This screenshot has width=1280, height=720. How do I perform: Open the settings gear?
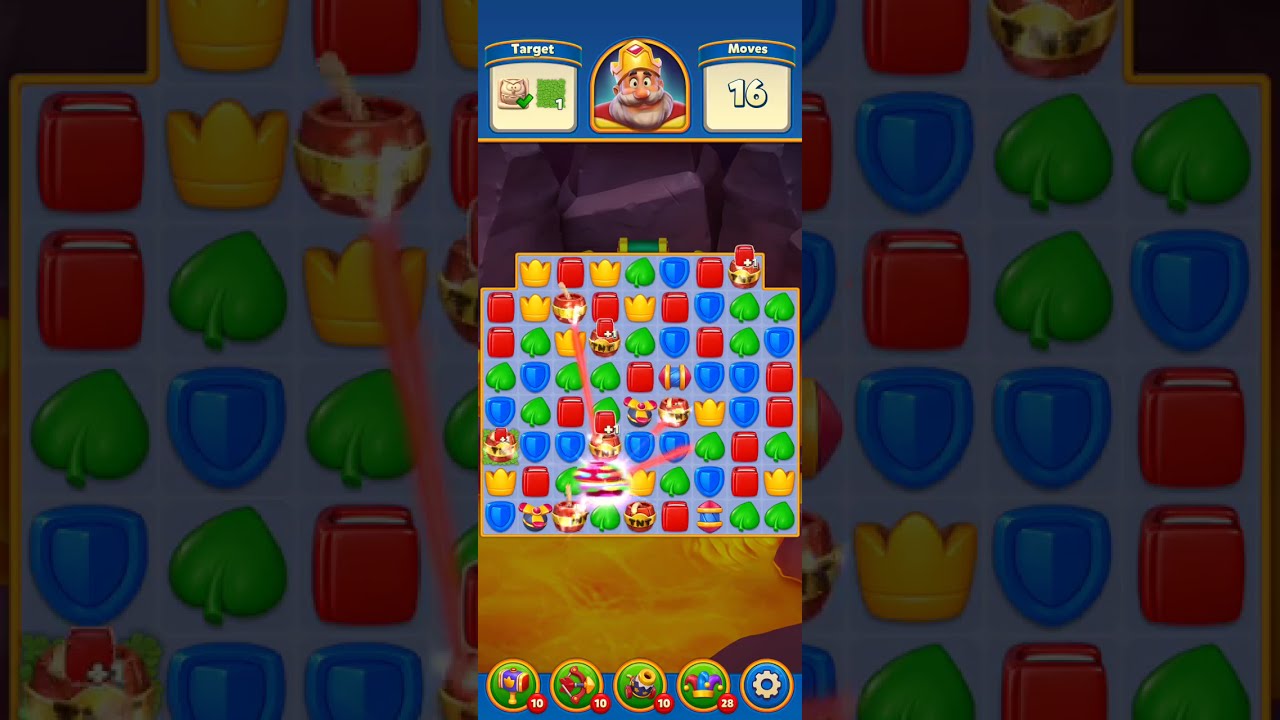click(767, 685)
